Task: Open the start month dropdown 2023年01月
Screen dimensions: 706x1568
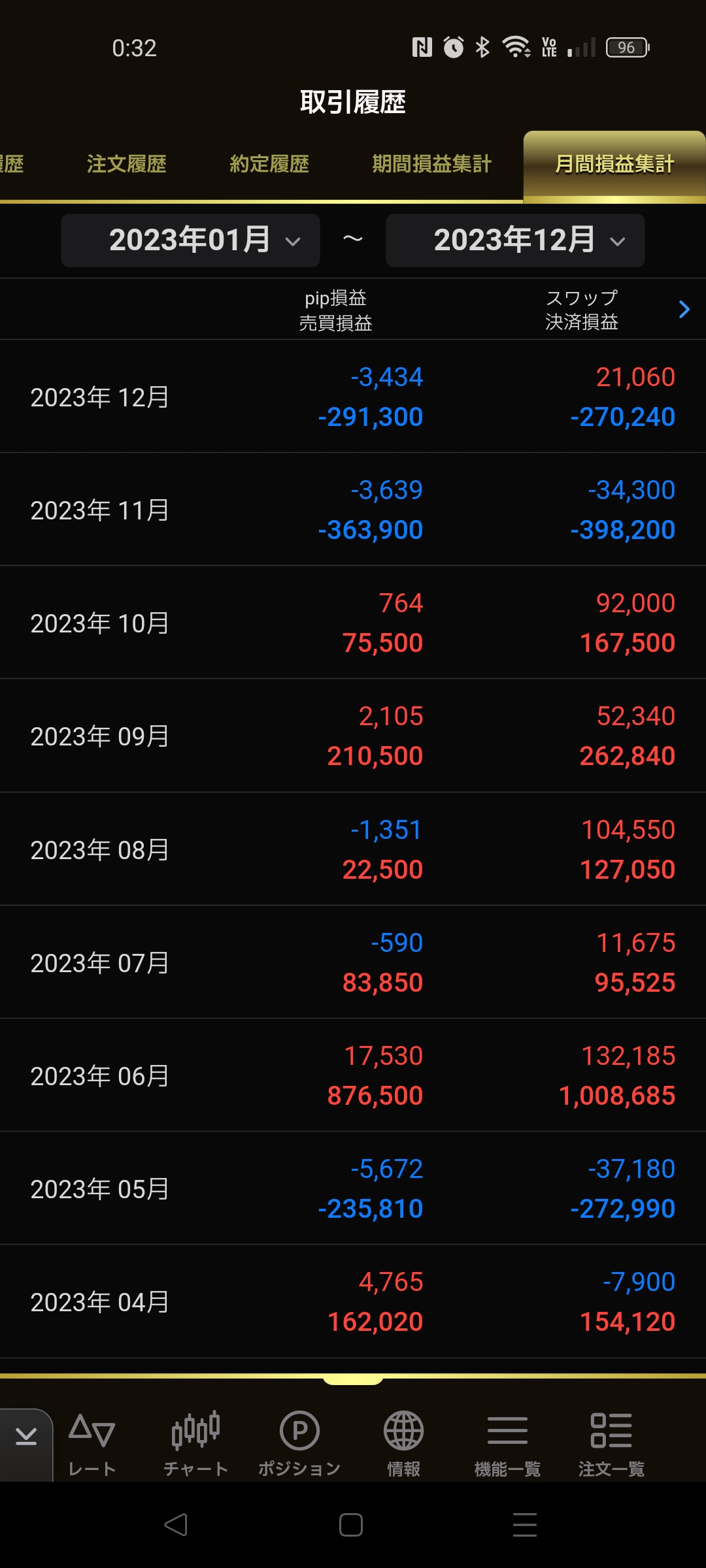Action: coord(190,240)
